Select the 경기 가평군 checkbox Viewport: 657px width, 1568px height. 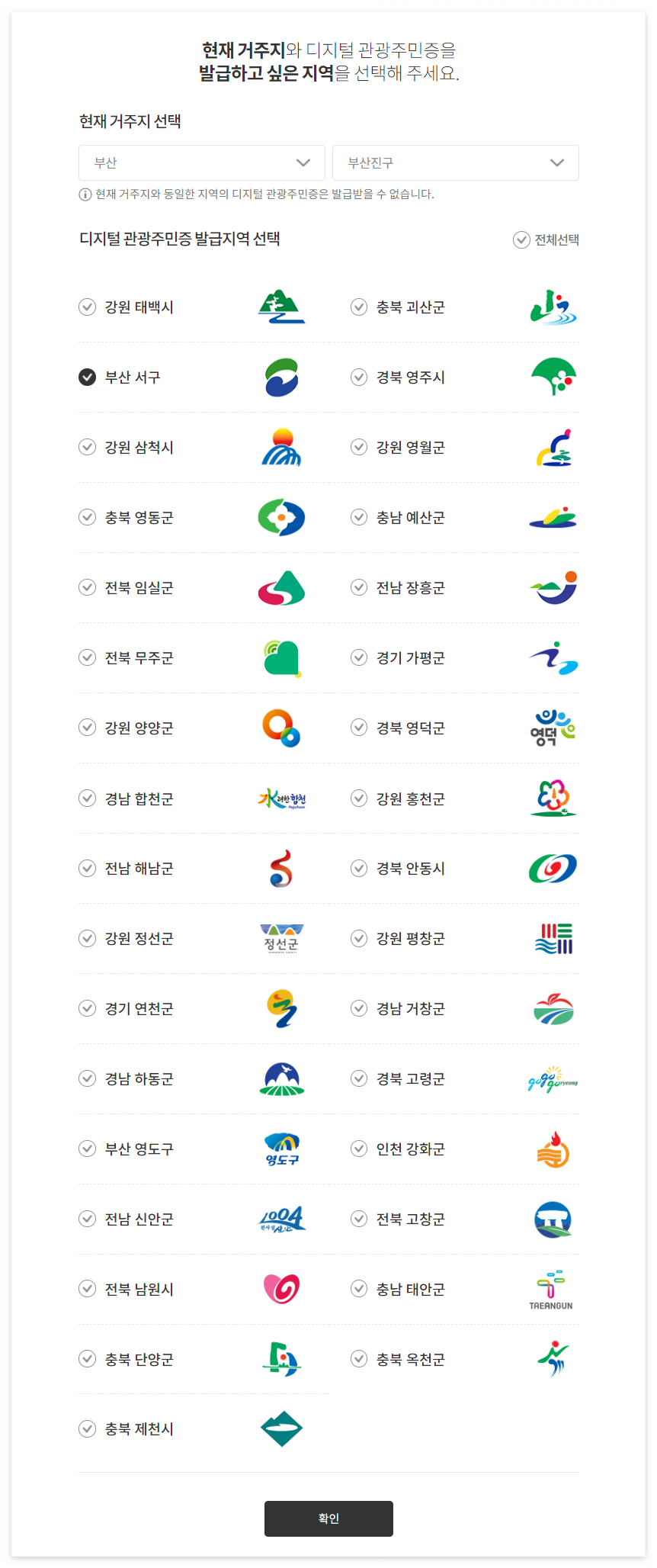pos(359,657)
